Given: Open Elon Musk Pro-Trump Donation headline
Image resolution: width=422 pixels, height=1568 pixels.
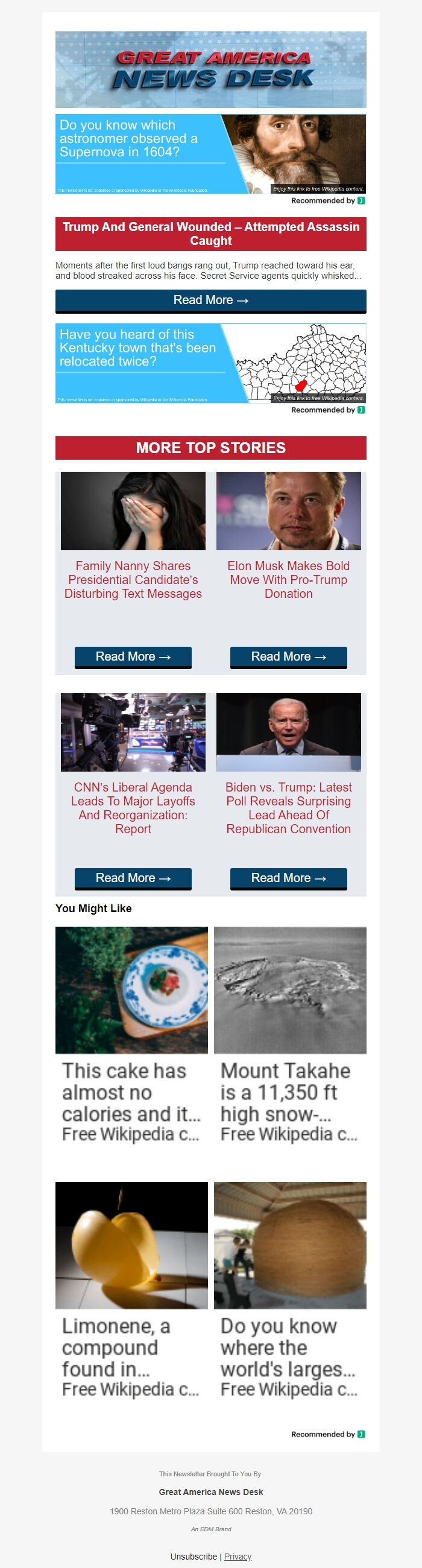Looking at the screenshot, I should [x=288, y=579].
